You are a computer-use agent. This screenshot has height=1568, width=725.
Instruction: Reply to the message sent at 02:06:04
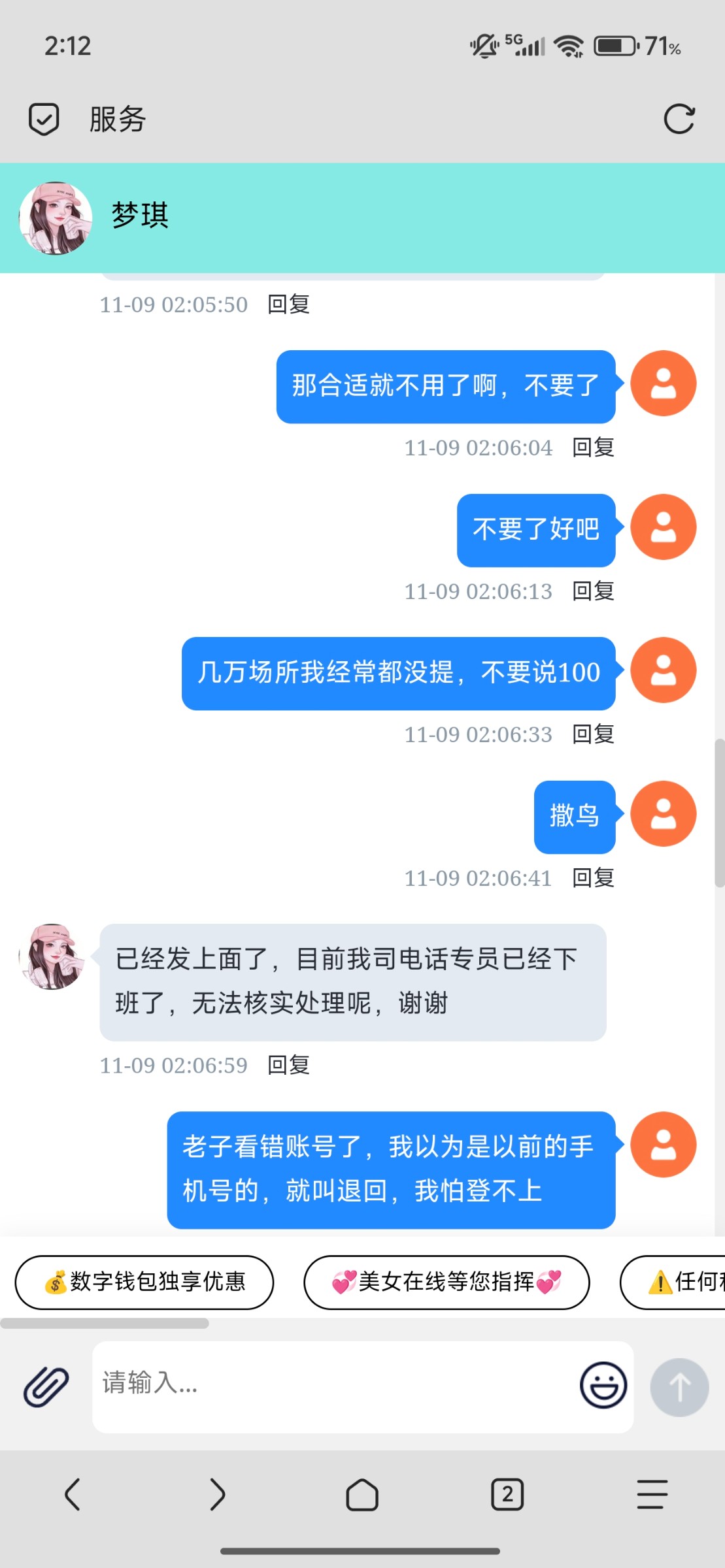point(593,448)
